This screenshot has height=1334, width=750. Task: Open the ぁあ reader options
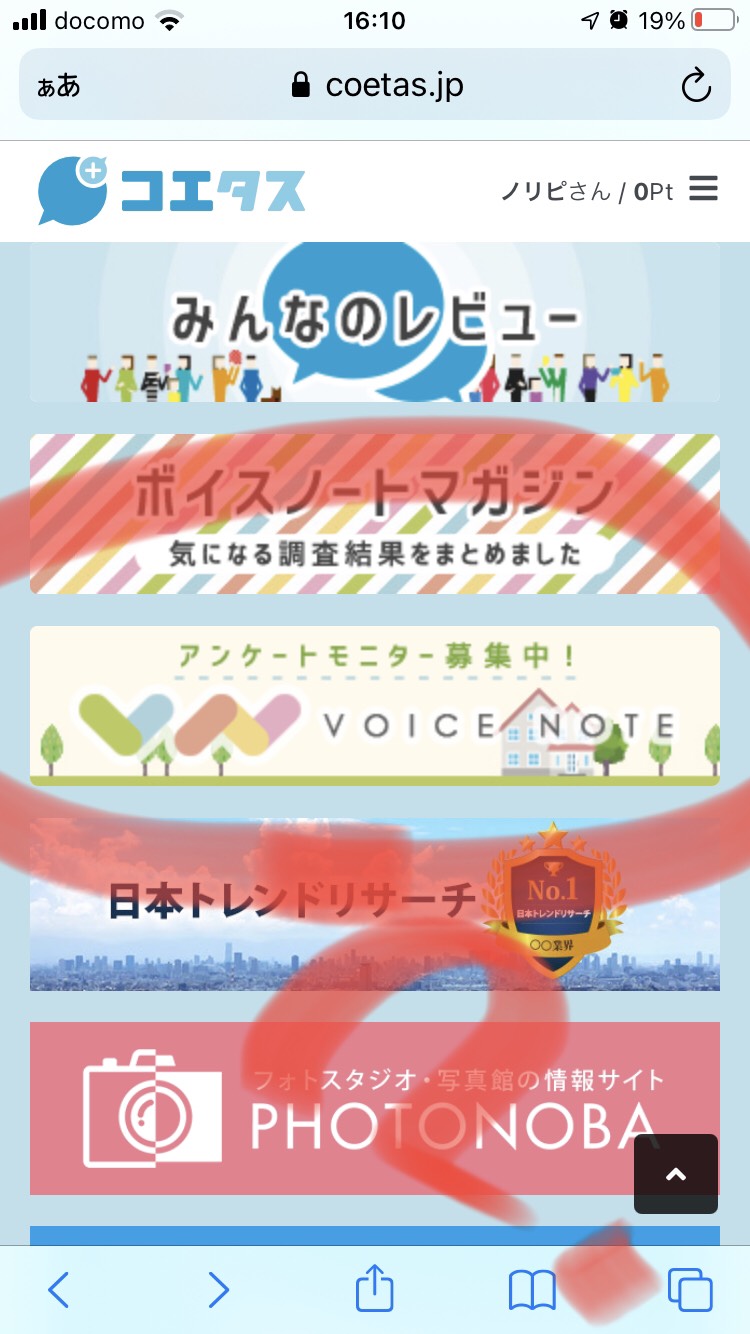click(59, 86)
